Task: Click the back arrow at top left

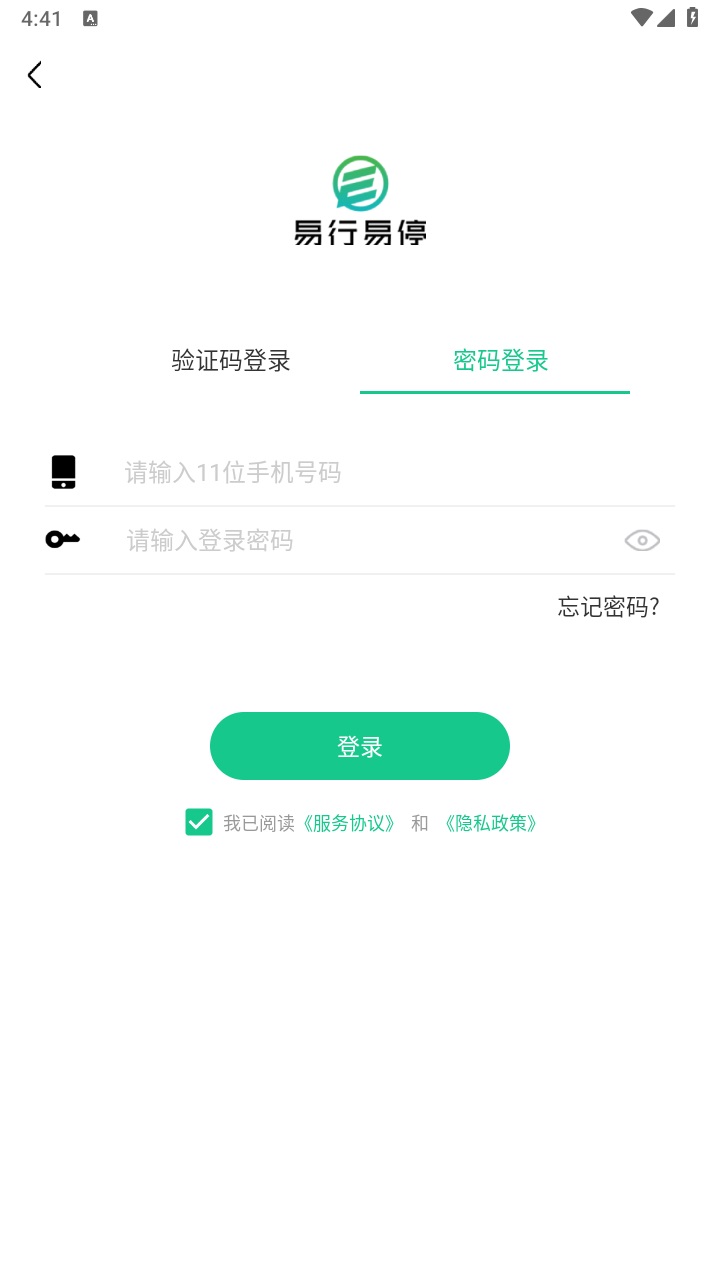Action: point(35,75)
